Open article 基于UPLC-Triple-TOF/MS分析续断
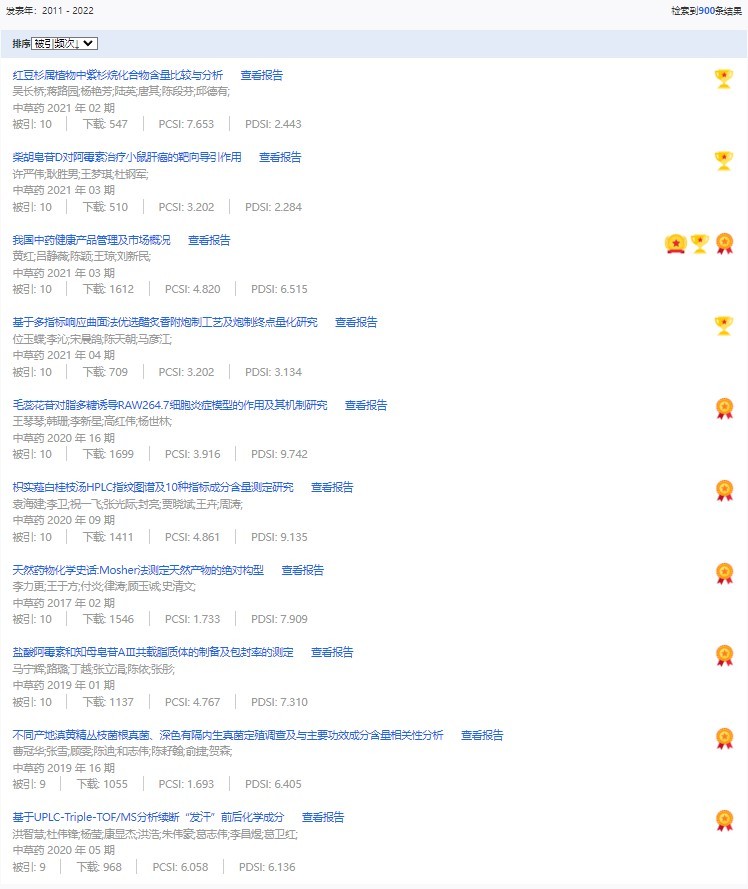748x889 pixels. [147, 817]
